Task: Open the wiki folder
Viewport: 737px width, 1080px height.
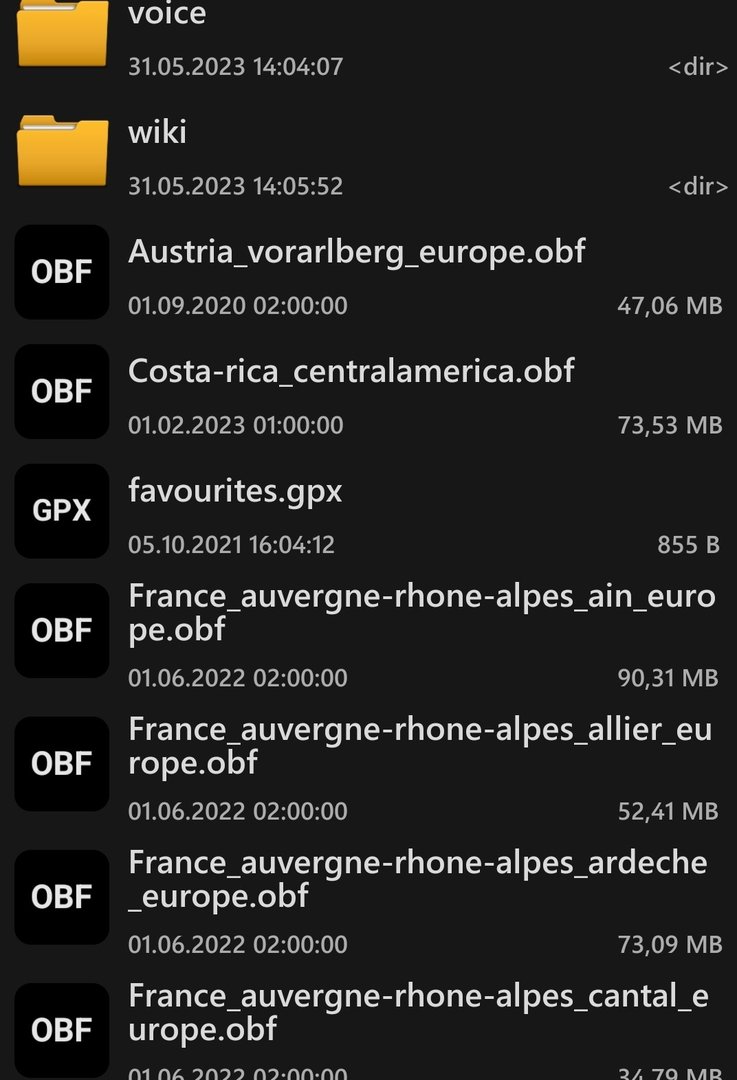Action: 158,132
